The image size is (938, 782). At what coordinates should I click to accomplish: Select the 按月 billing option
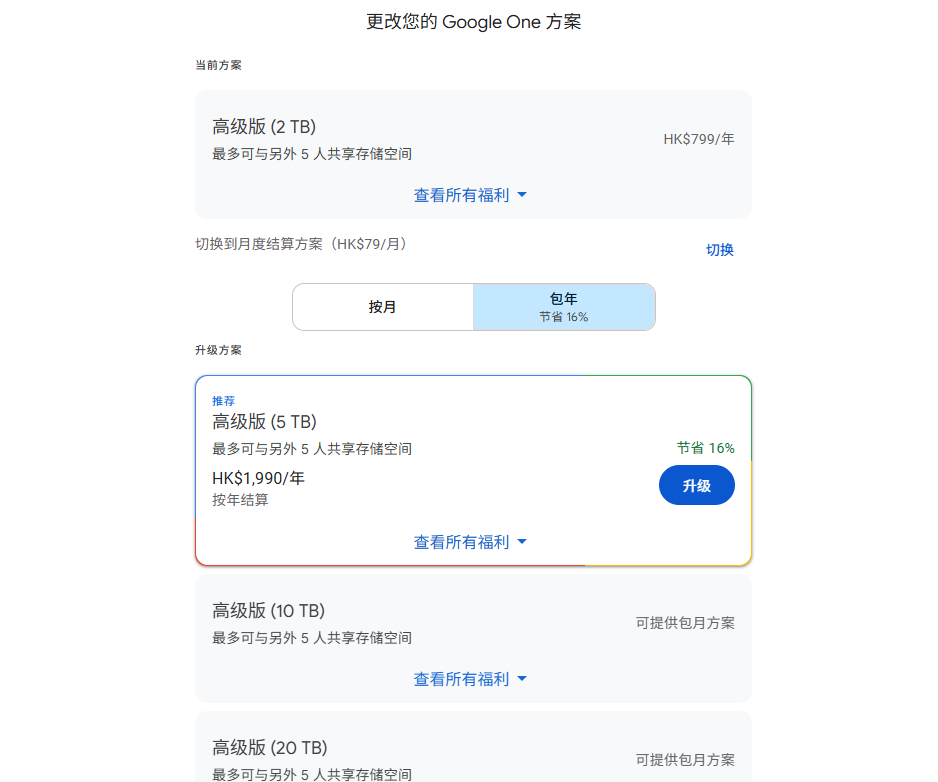click(383, 307)
